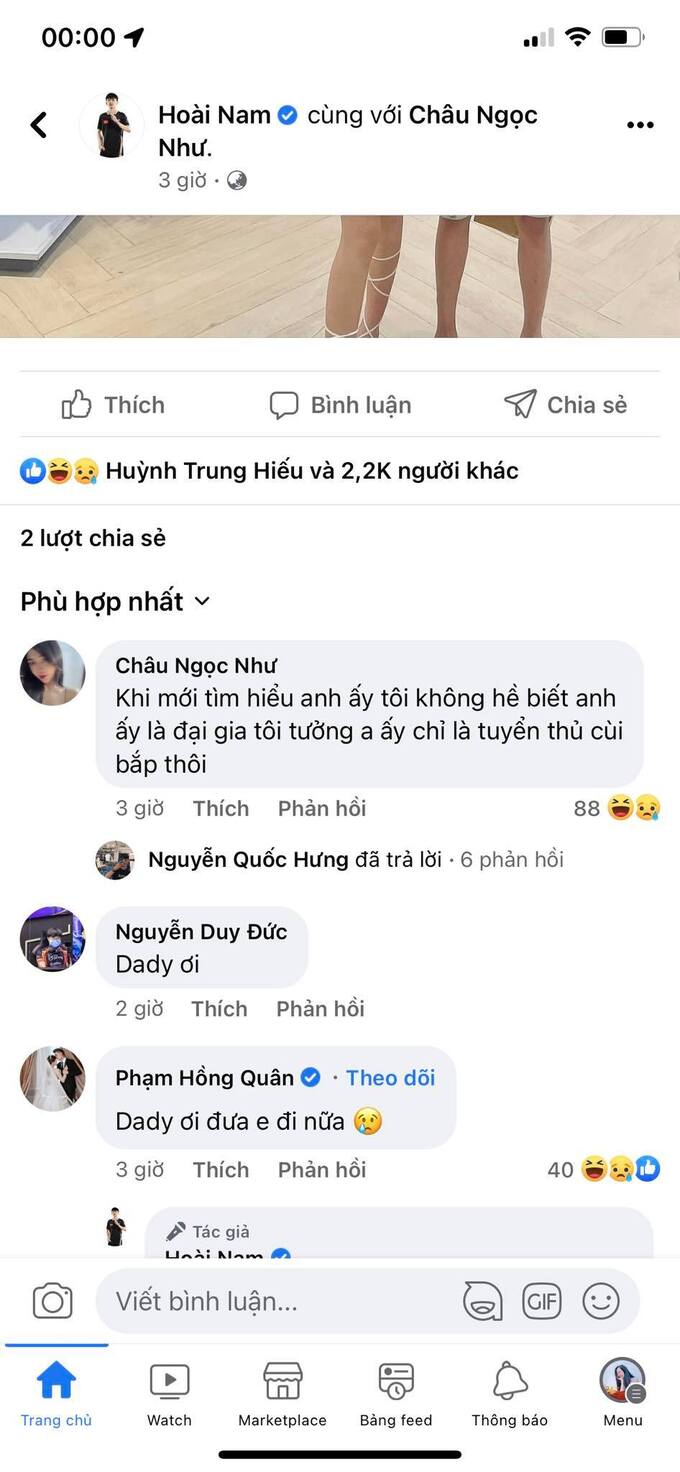Like Phạm Hồng Quân's comment
Image resolution: width=680 pixels, height=1472 pixels.
(x=221, y=1170)
